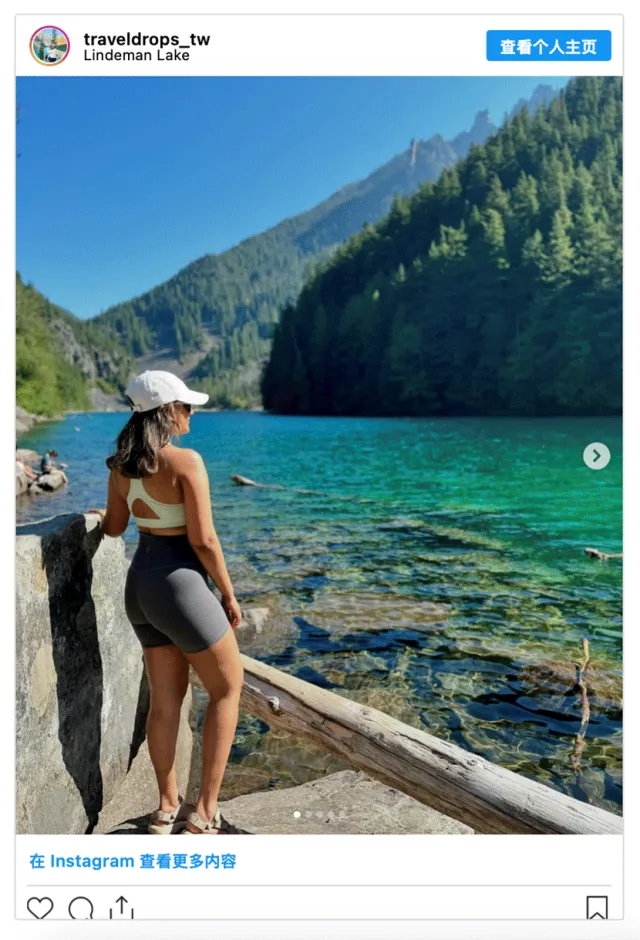Like this post with the heart
The height and width of the screenshot is (940, 640).
pyautogui.click(x=40, y=908)
